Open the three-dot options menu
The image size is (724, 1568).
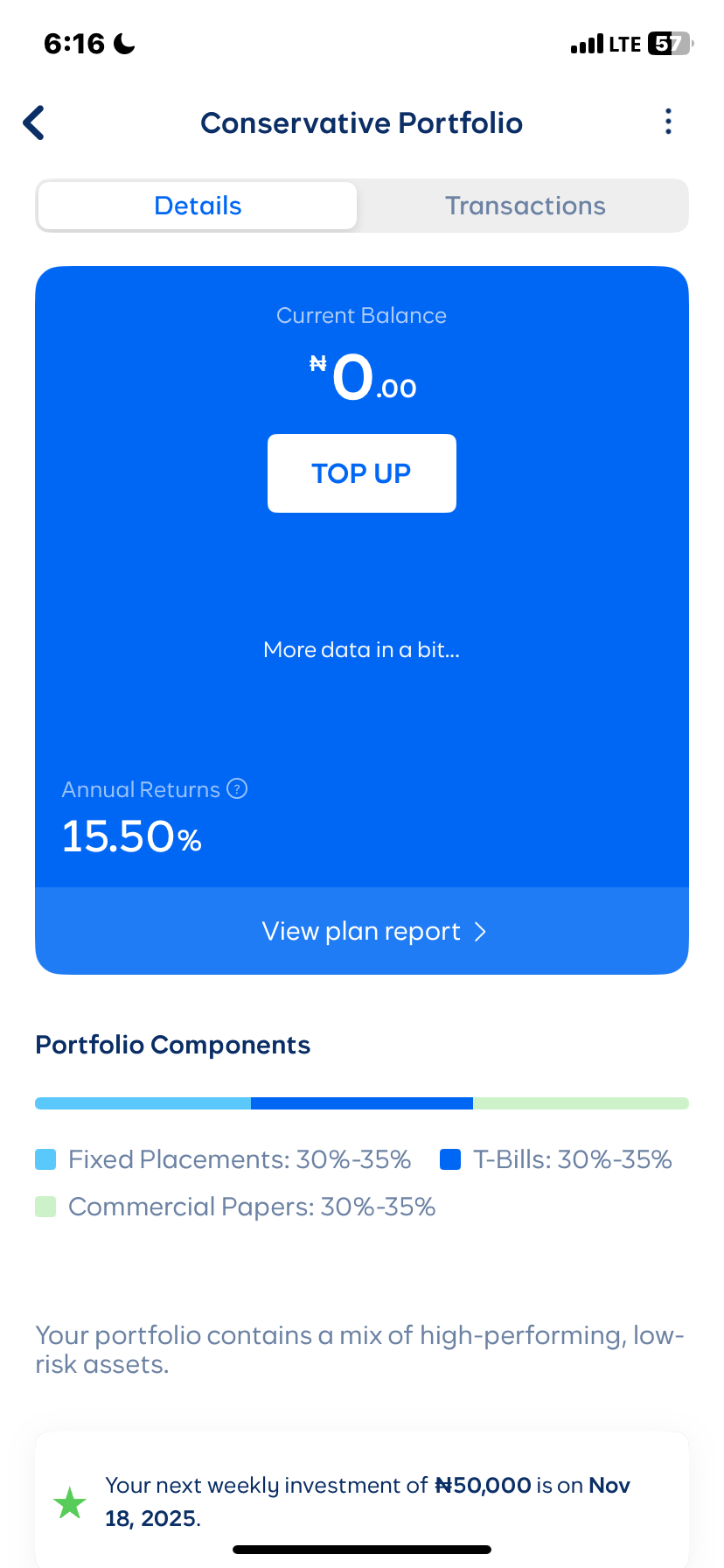(667, 122)
